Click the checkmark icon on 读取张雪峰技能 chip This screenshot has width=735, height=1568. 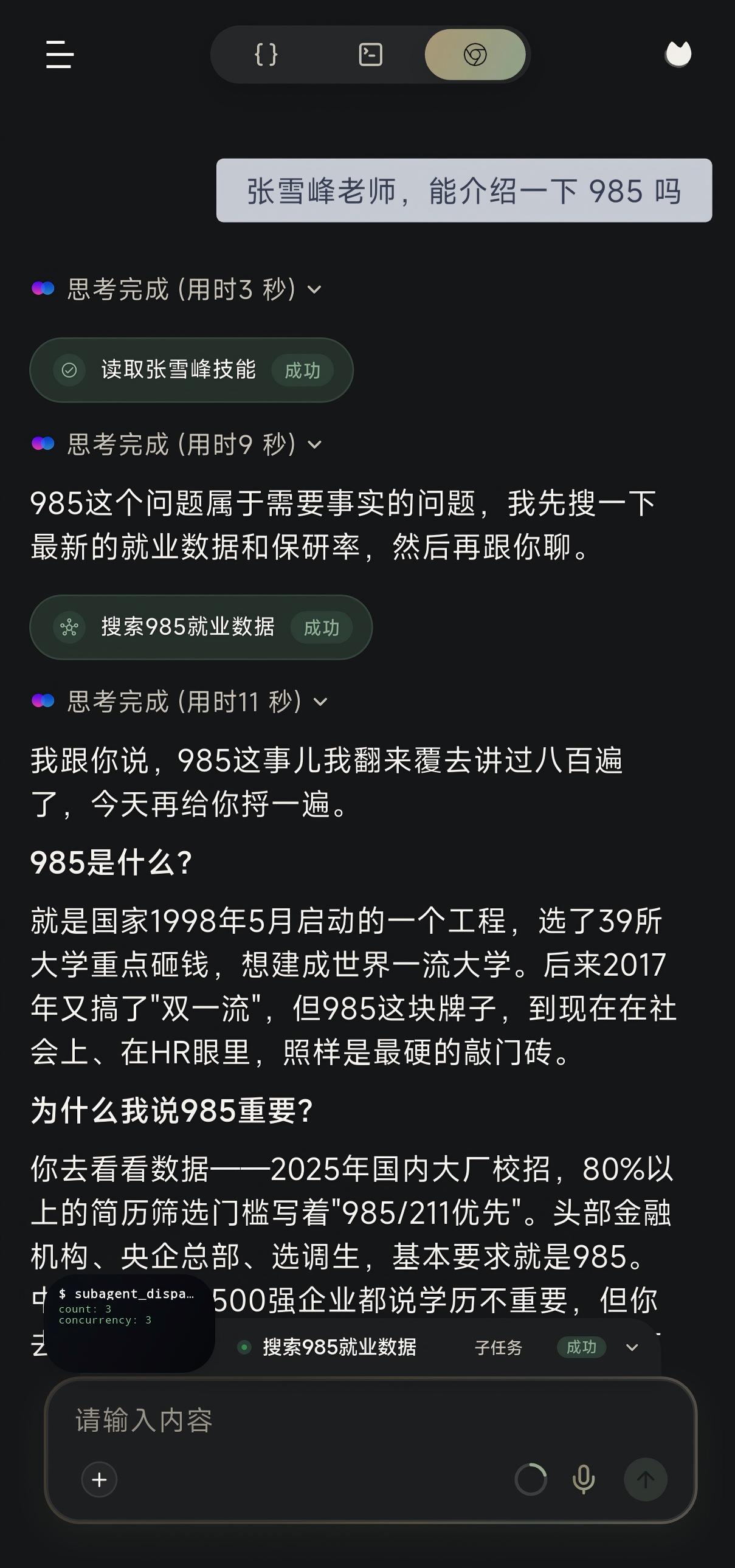pos(69,370)
